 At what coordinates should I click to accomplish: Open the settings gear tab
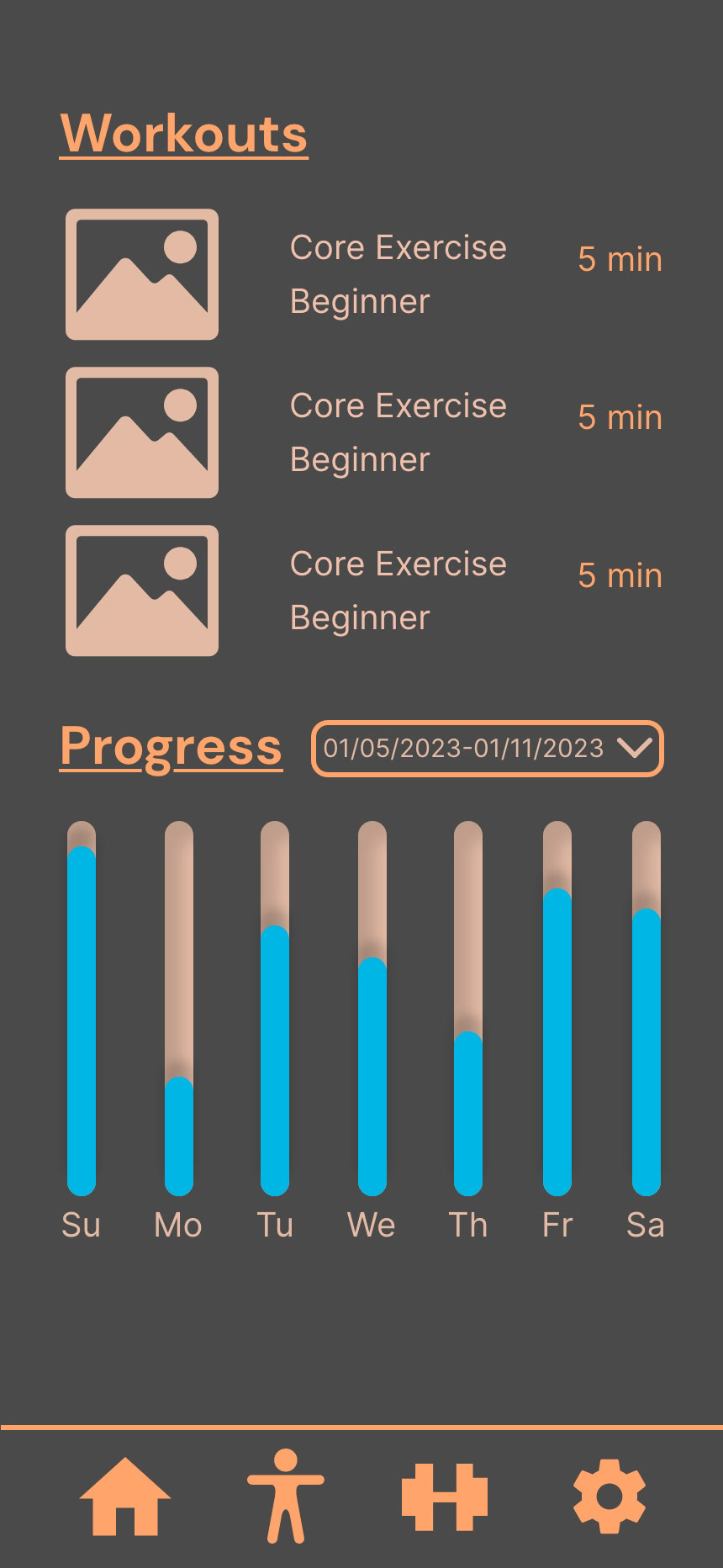(x=610, y=1496)
